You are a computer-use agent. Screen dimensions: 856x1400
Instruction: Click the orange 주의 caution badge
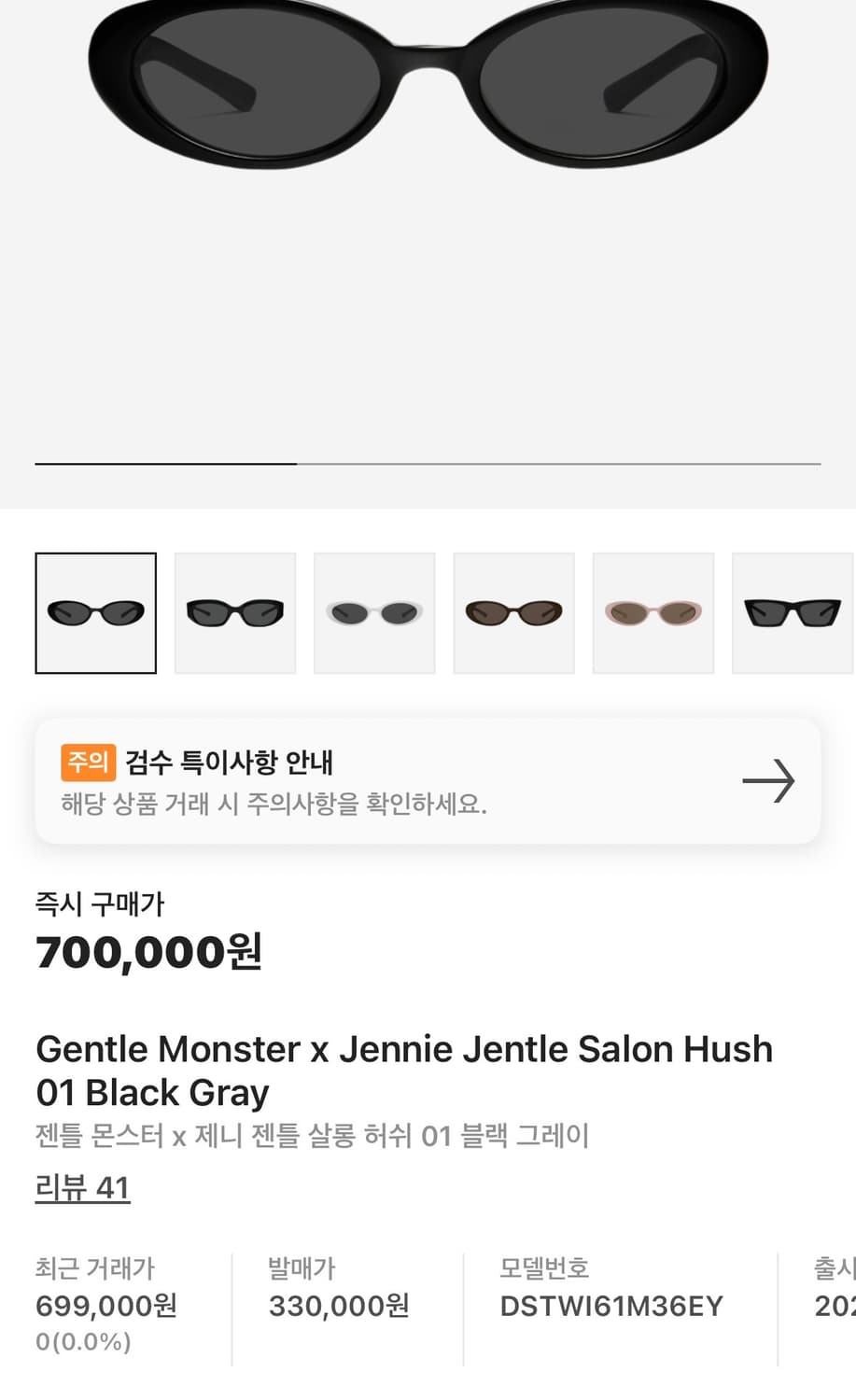87,762
